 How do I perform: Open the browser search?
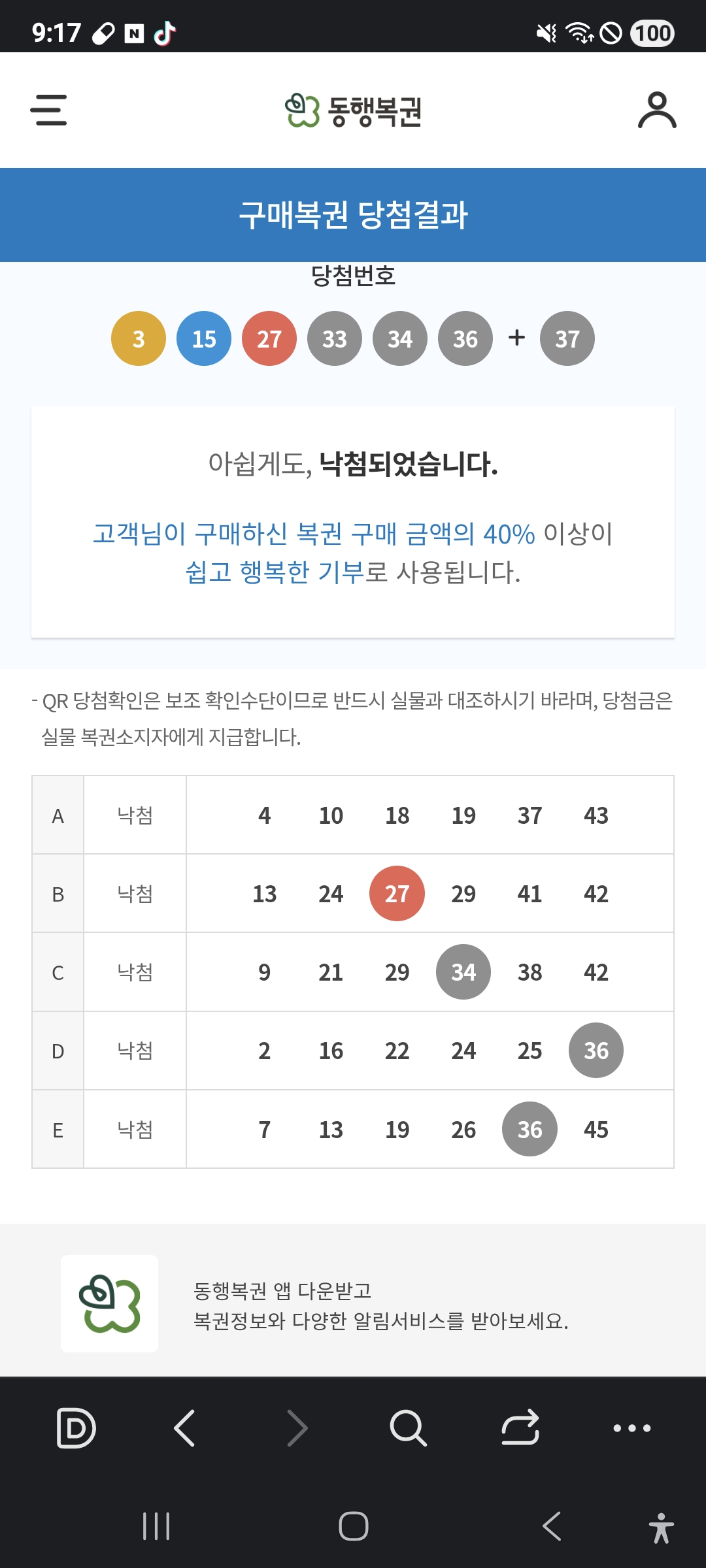click(x=408, y=1428)
